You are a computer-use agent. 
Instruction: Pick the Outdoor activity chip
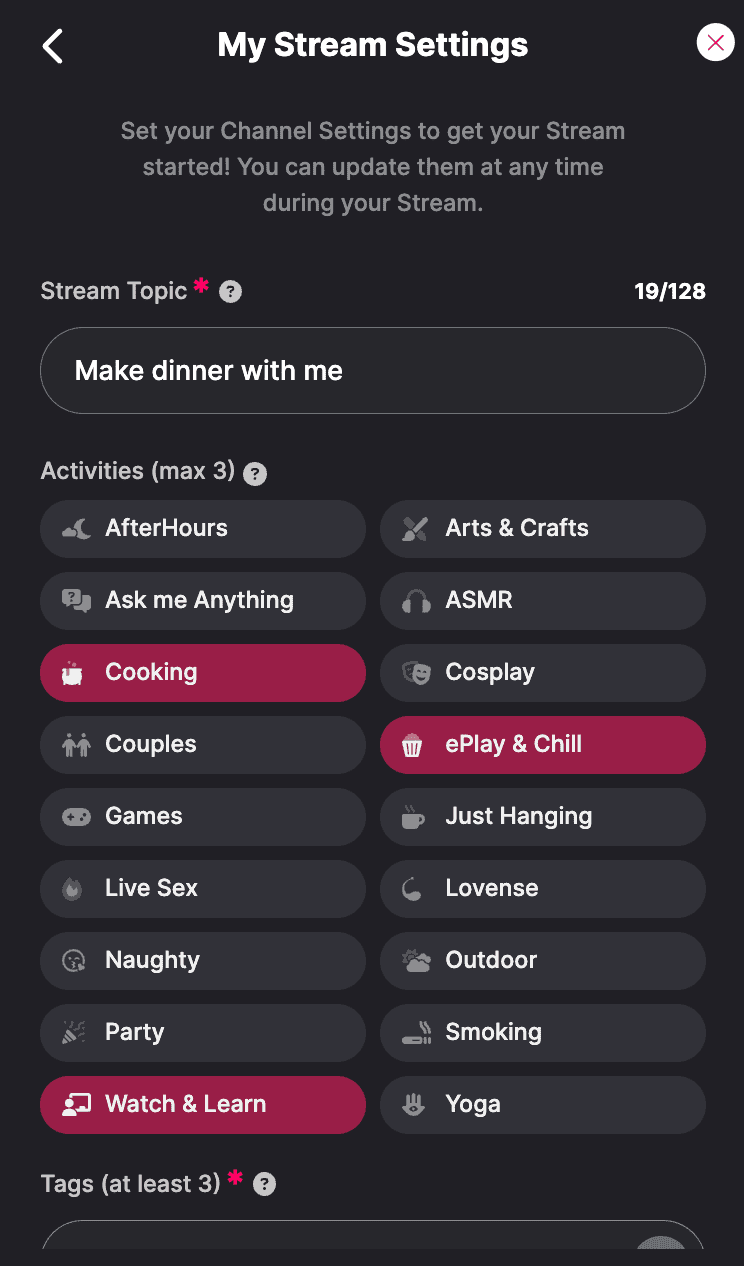pos(543,961)
